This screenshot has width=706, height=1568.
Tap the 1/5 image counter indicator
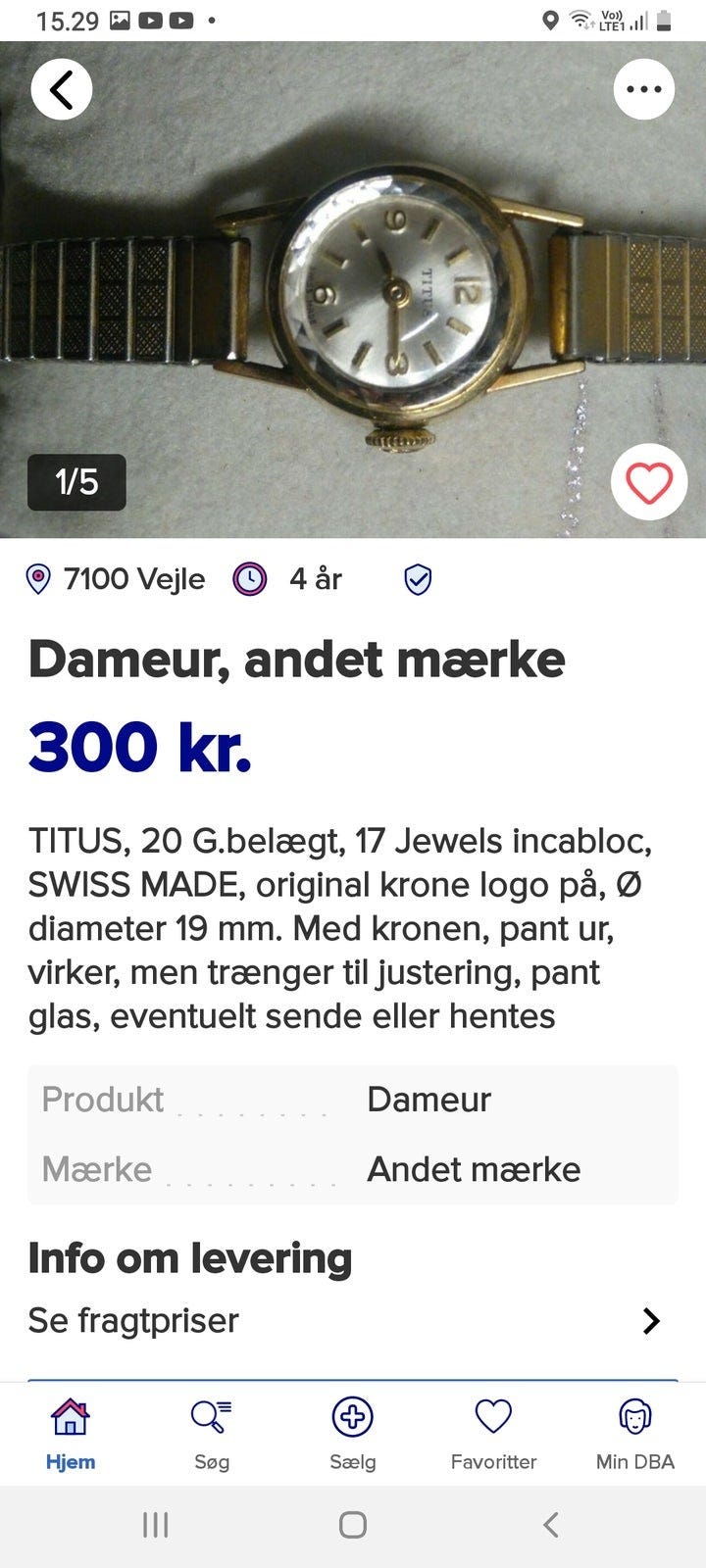[77, 481]
